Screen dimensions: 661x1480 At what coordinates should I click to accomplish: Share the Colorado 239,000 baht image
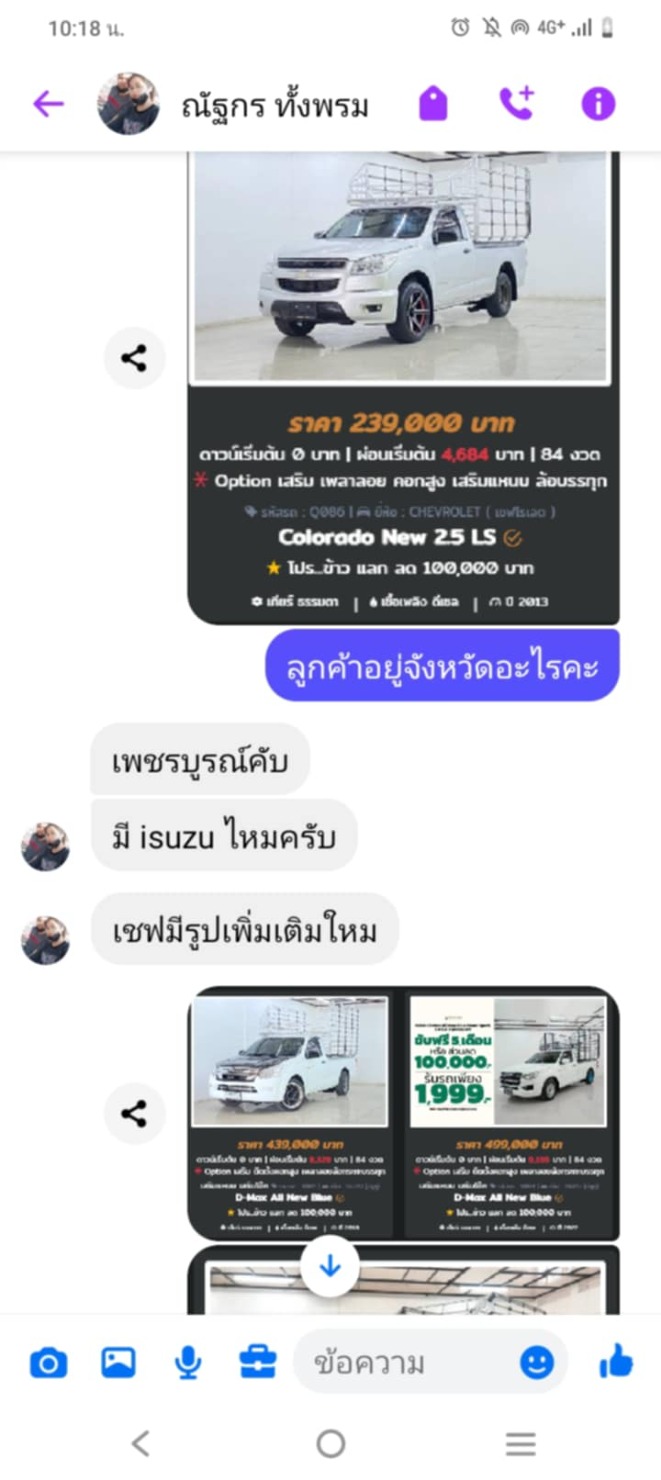(135, 358)
